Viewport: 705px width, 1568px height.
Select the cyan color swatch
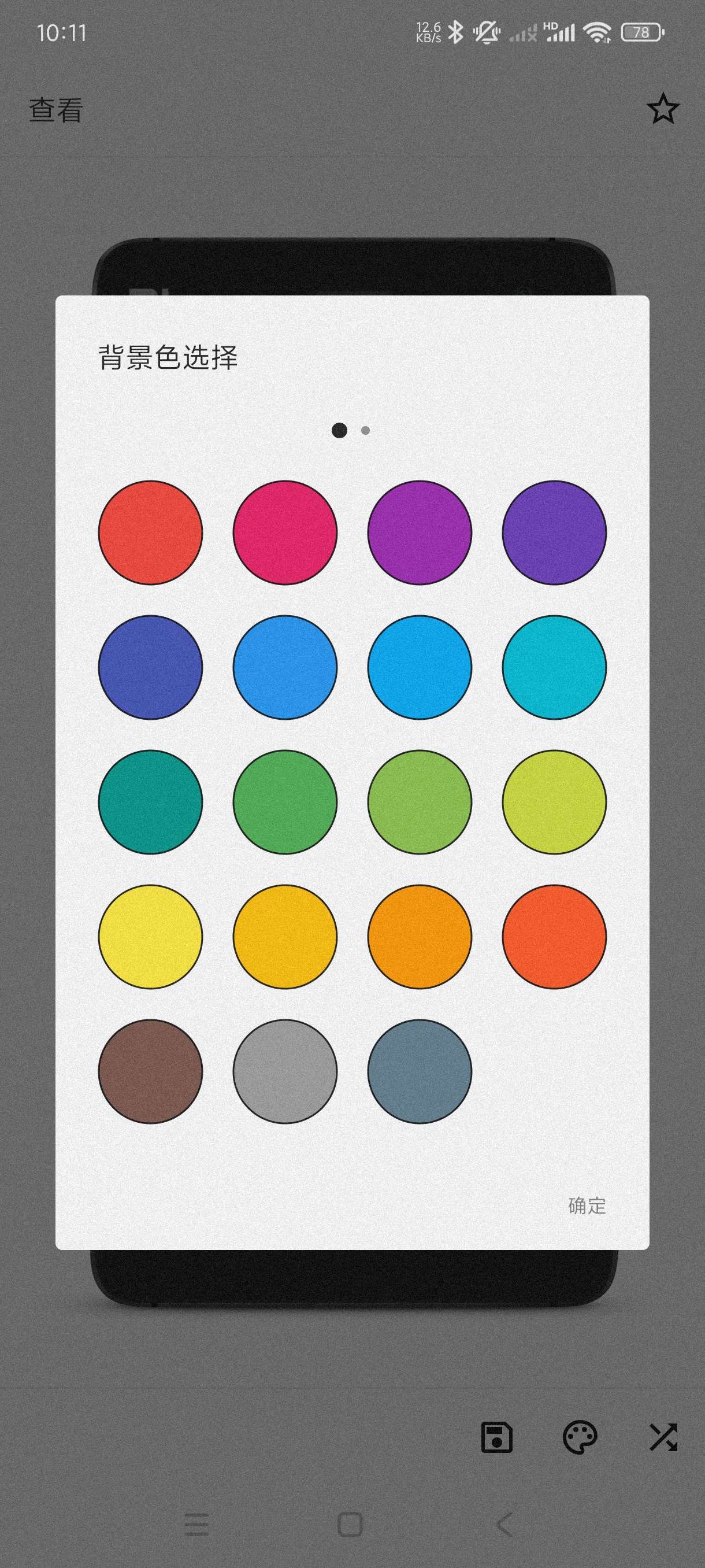pos(554,667)
